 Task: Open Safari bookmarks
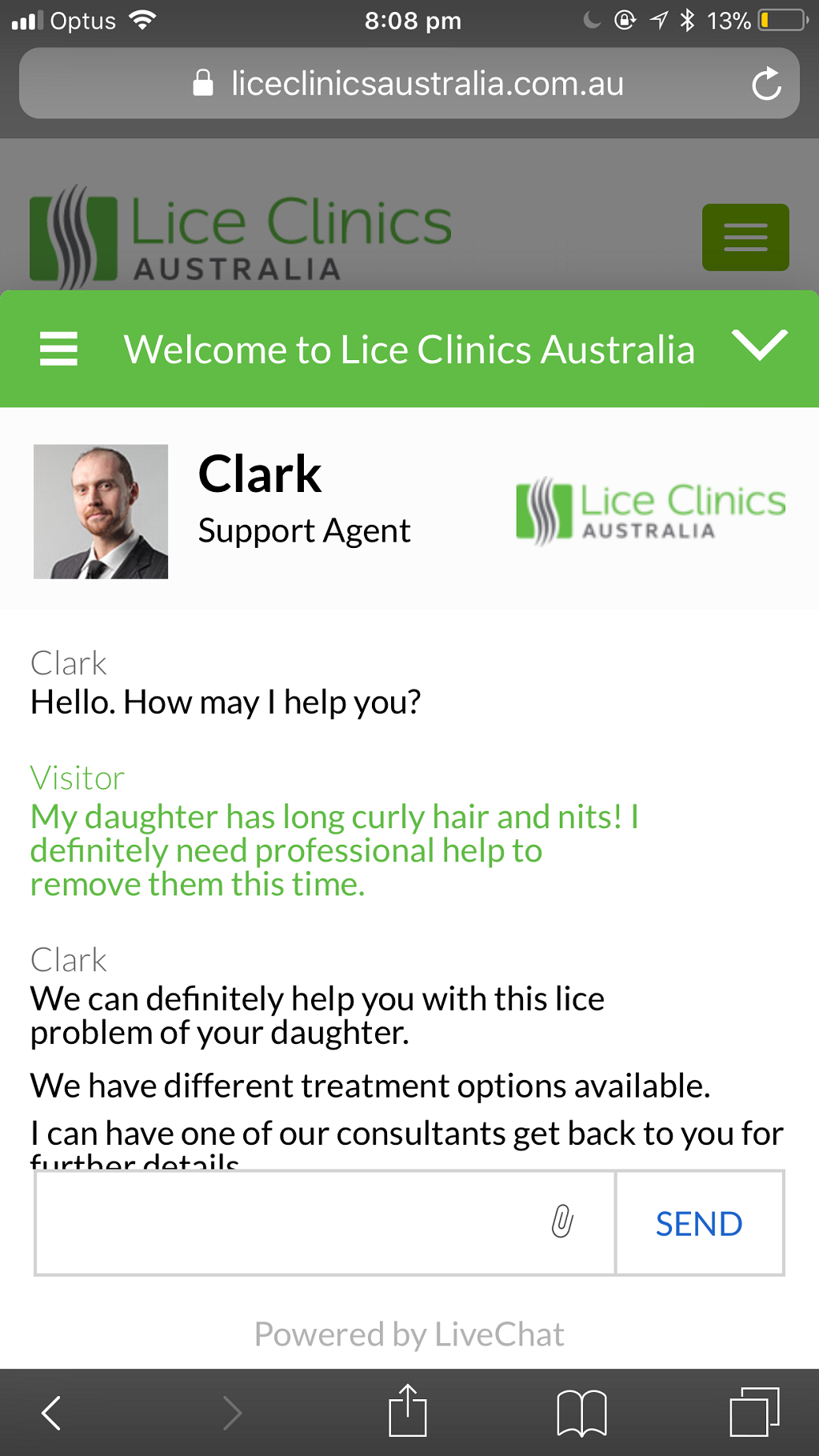(x=581, y=1413)
